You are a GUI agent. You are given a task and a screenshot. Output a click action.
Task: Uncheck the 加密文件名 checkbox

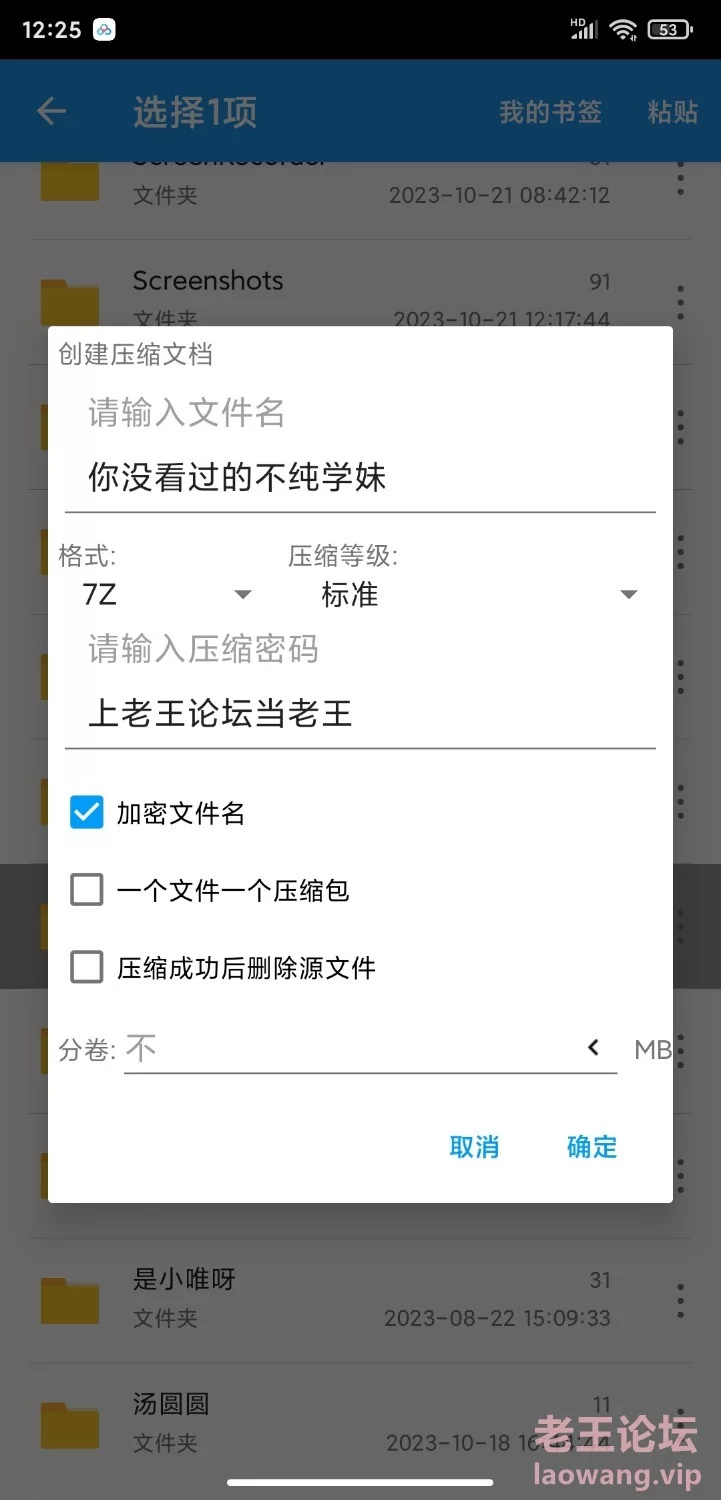87,813
